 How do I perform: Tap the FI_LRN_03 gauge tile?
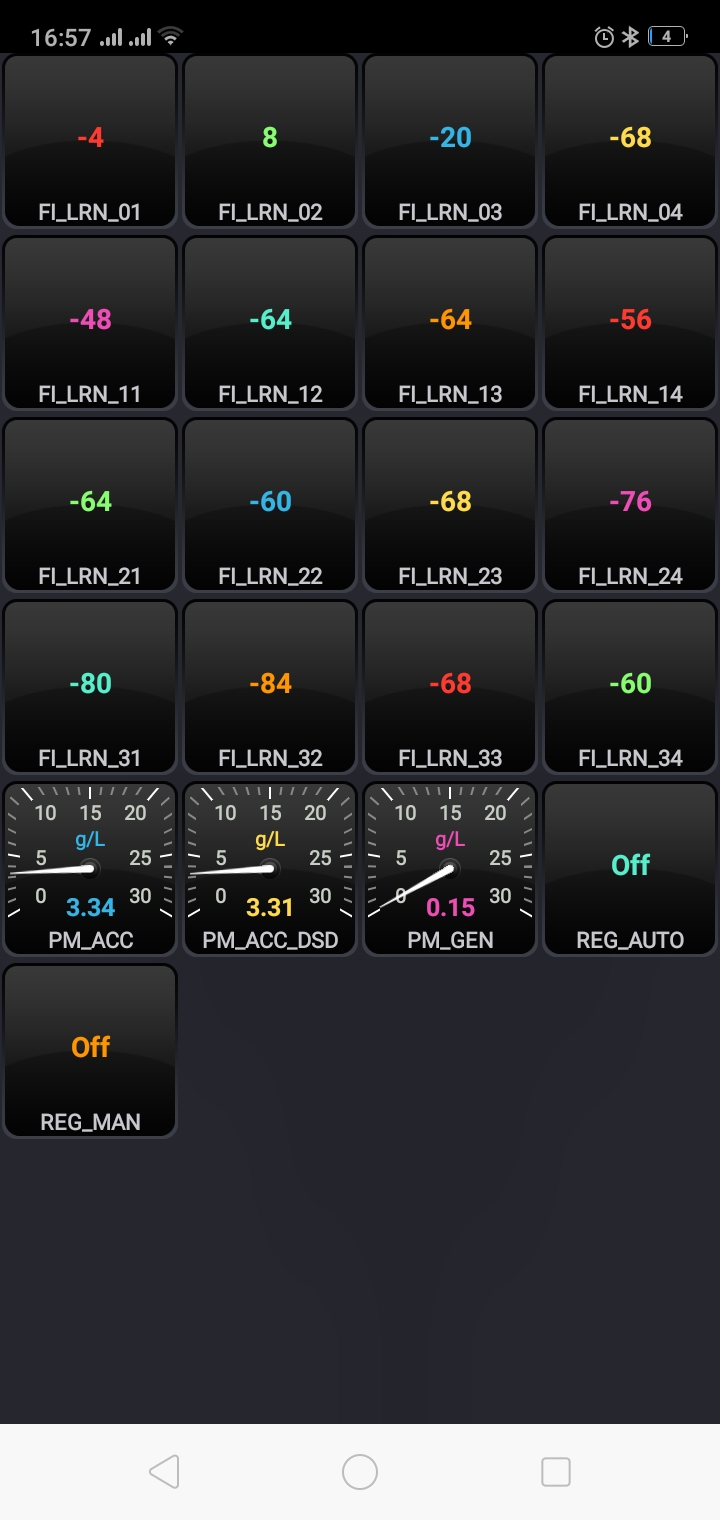tap(450, 140)
